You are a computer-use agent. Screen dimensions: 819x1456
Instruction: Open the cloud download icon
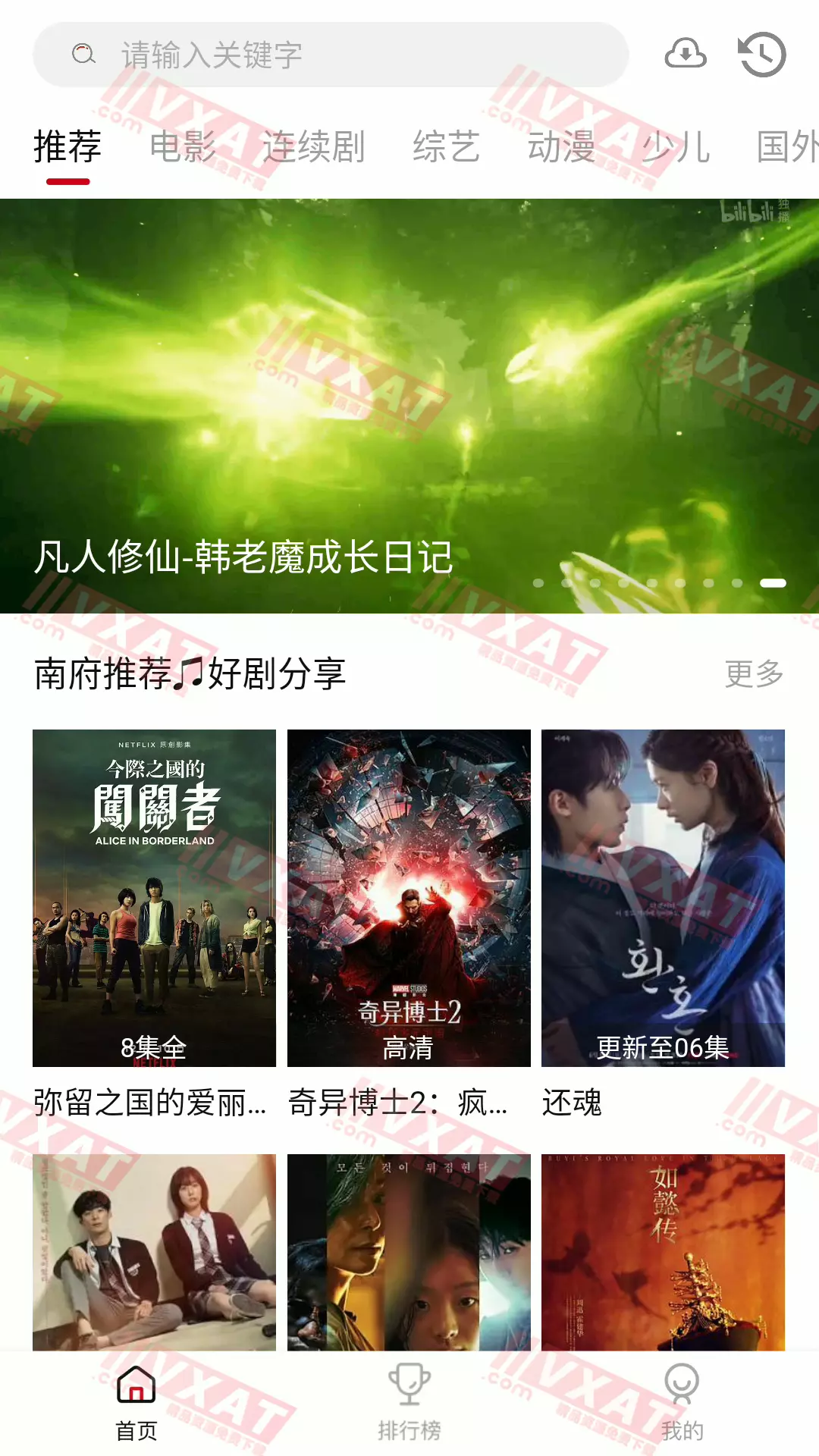[686, 55]
